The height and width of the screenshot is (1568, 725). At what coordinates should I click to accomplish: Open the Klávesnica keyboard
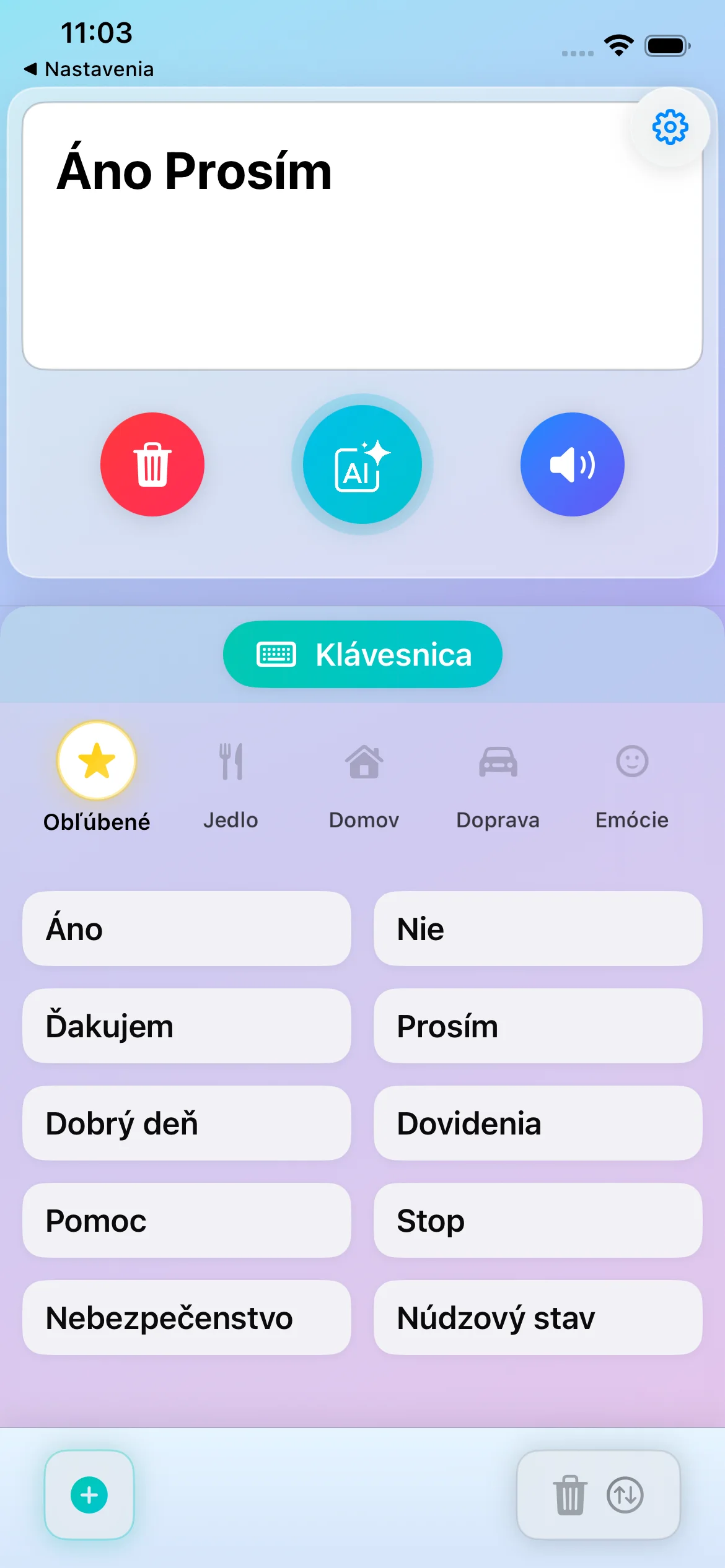point(362,655)
